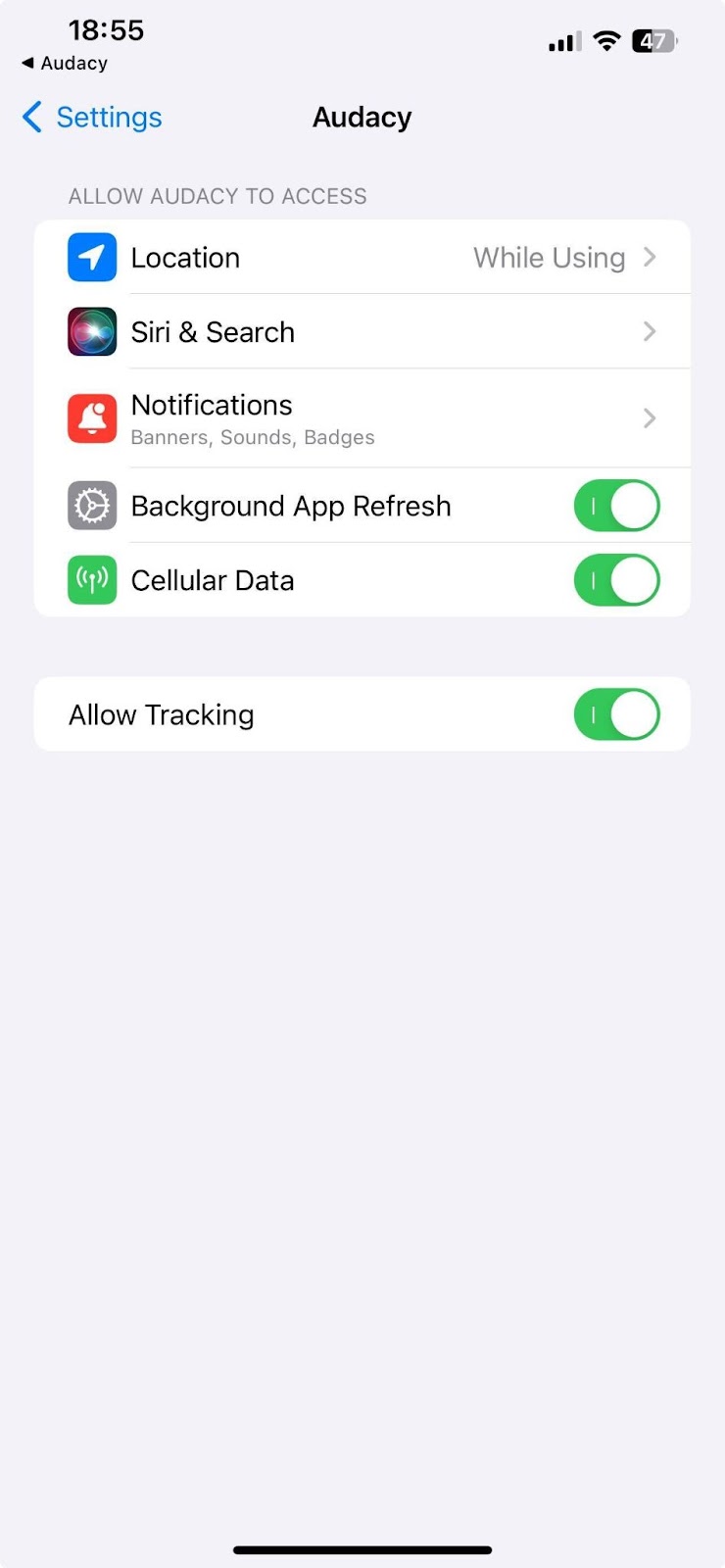The image size is (725, 1568).
Task: Turn off Background App Refresh
Action: pyautogui.click(x=616, y=506)
